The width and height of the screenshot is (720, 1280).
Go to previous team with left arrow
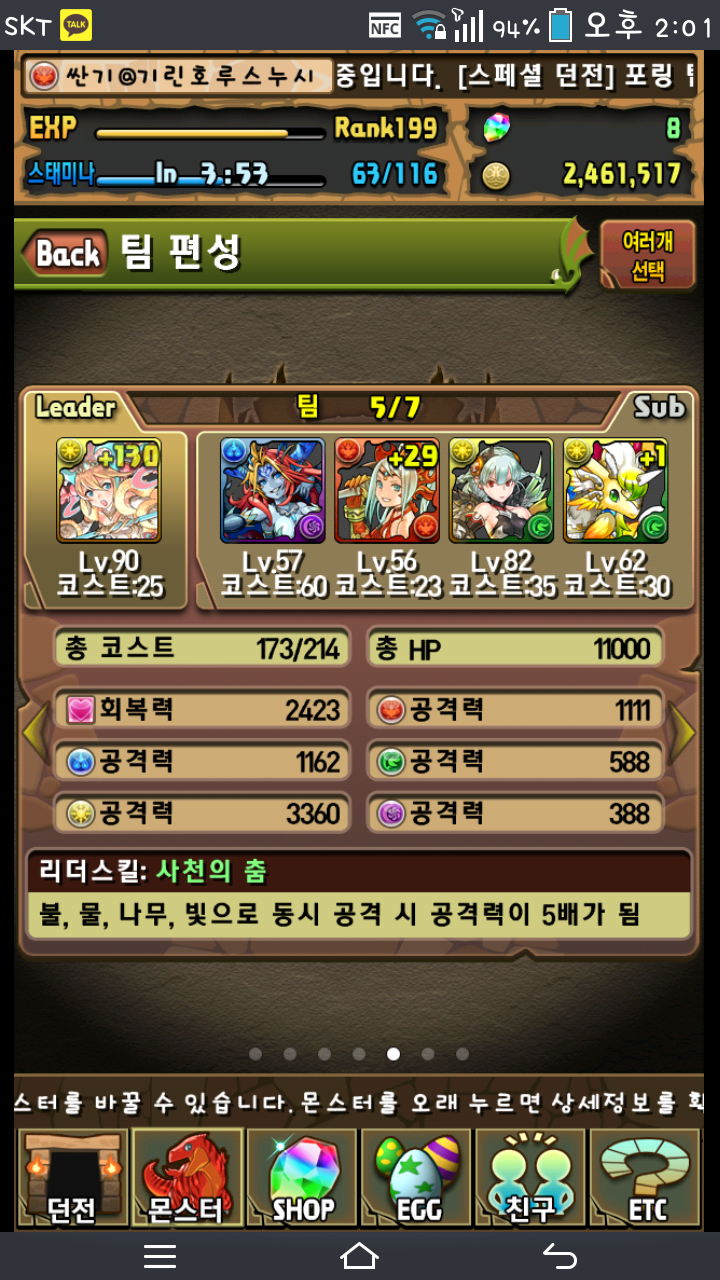tap(34, 731)
